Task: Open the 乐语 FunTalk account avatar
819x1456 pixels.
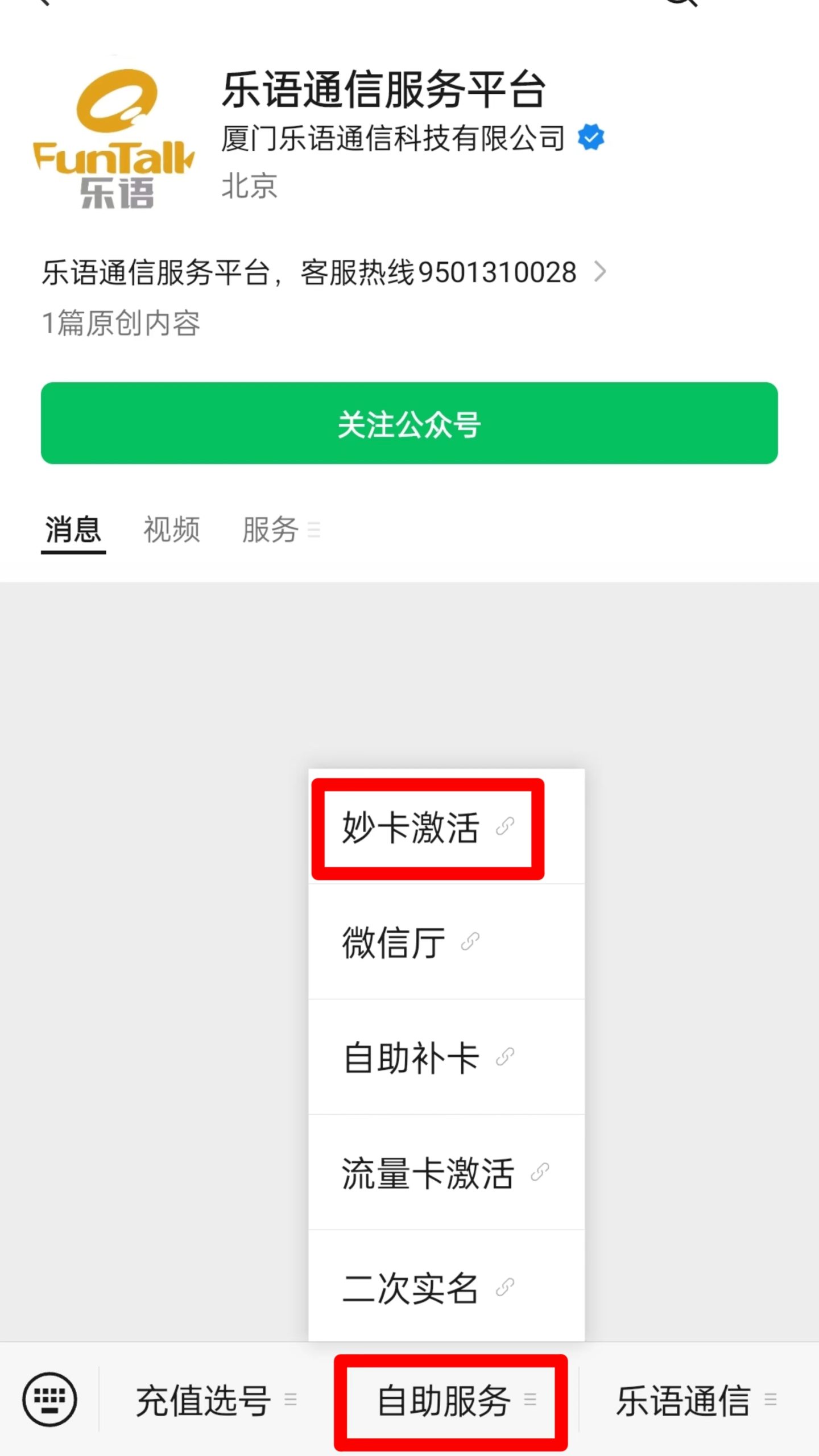Action: tap(114, 138)
